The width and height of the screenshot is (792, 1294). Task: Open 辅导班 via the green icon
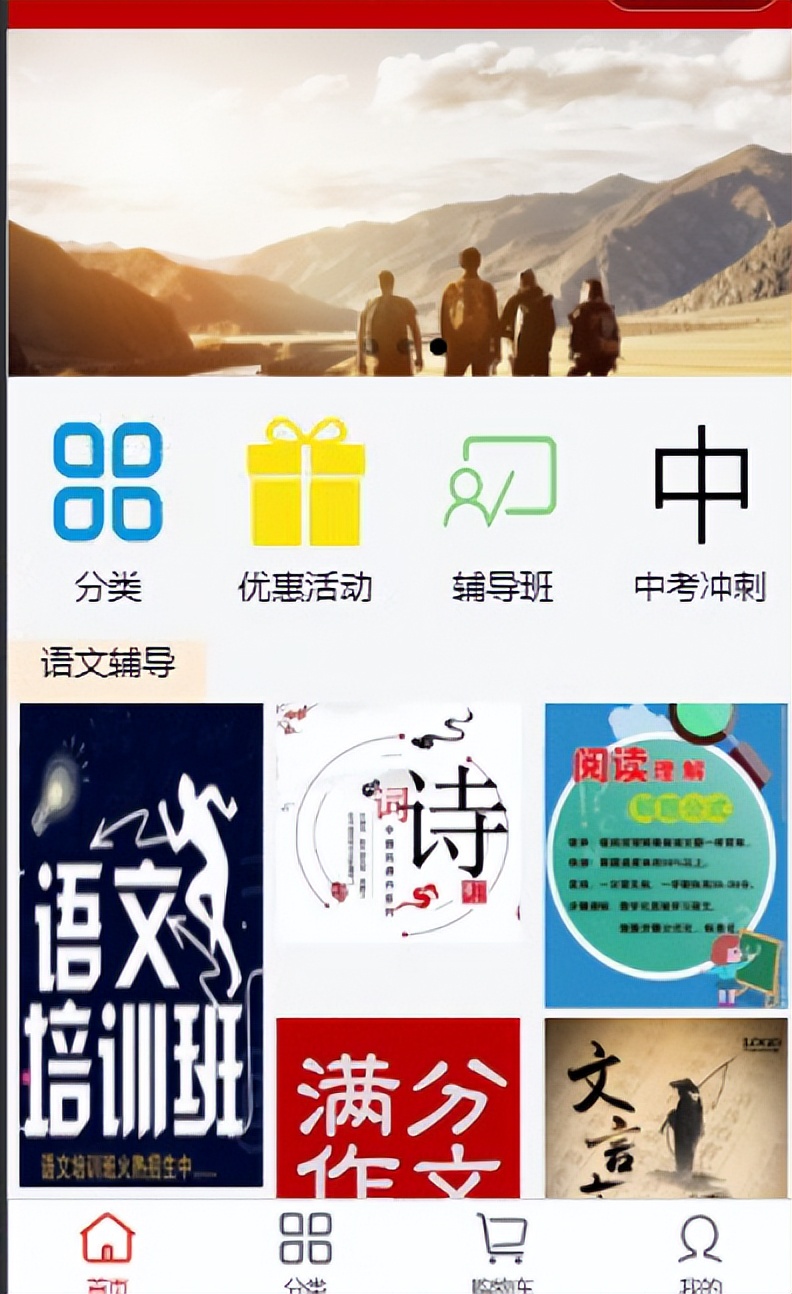point(505,480)
